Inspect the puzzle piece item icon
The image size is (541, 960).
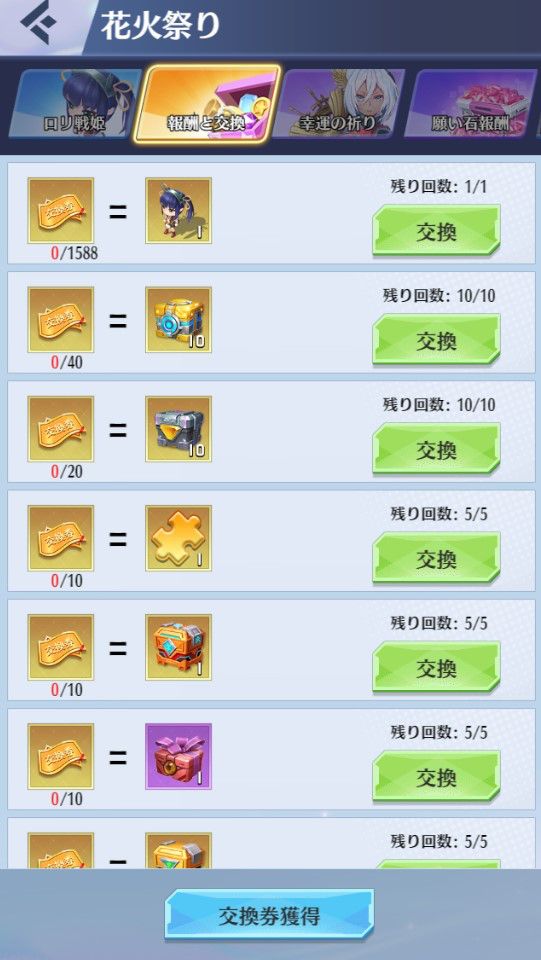[x=179, y=538]
